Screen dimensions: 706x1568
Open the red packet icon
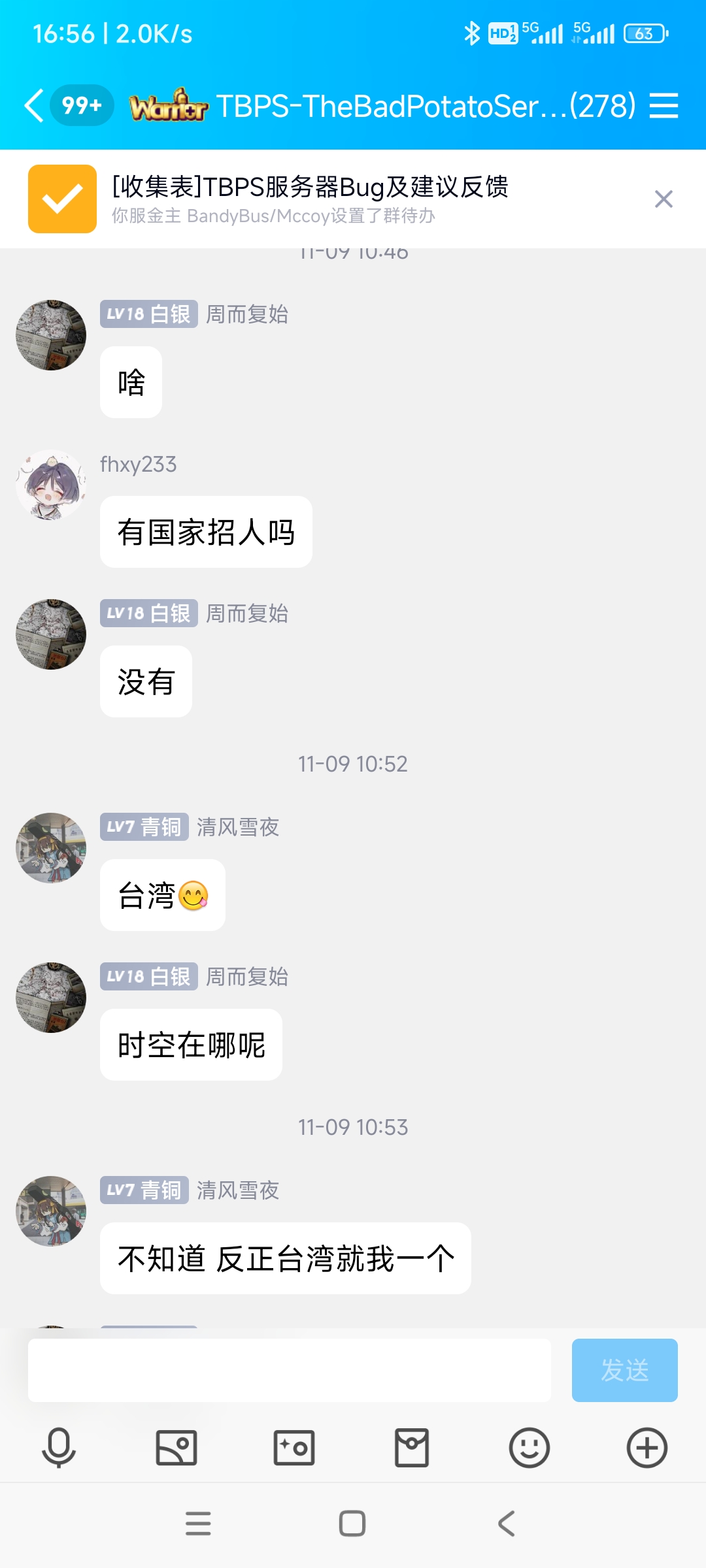tap(412, 1448)
